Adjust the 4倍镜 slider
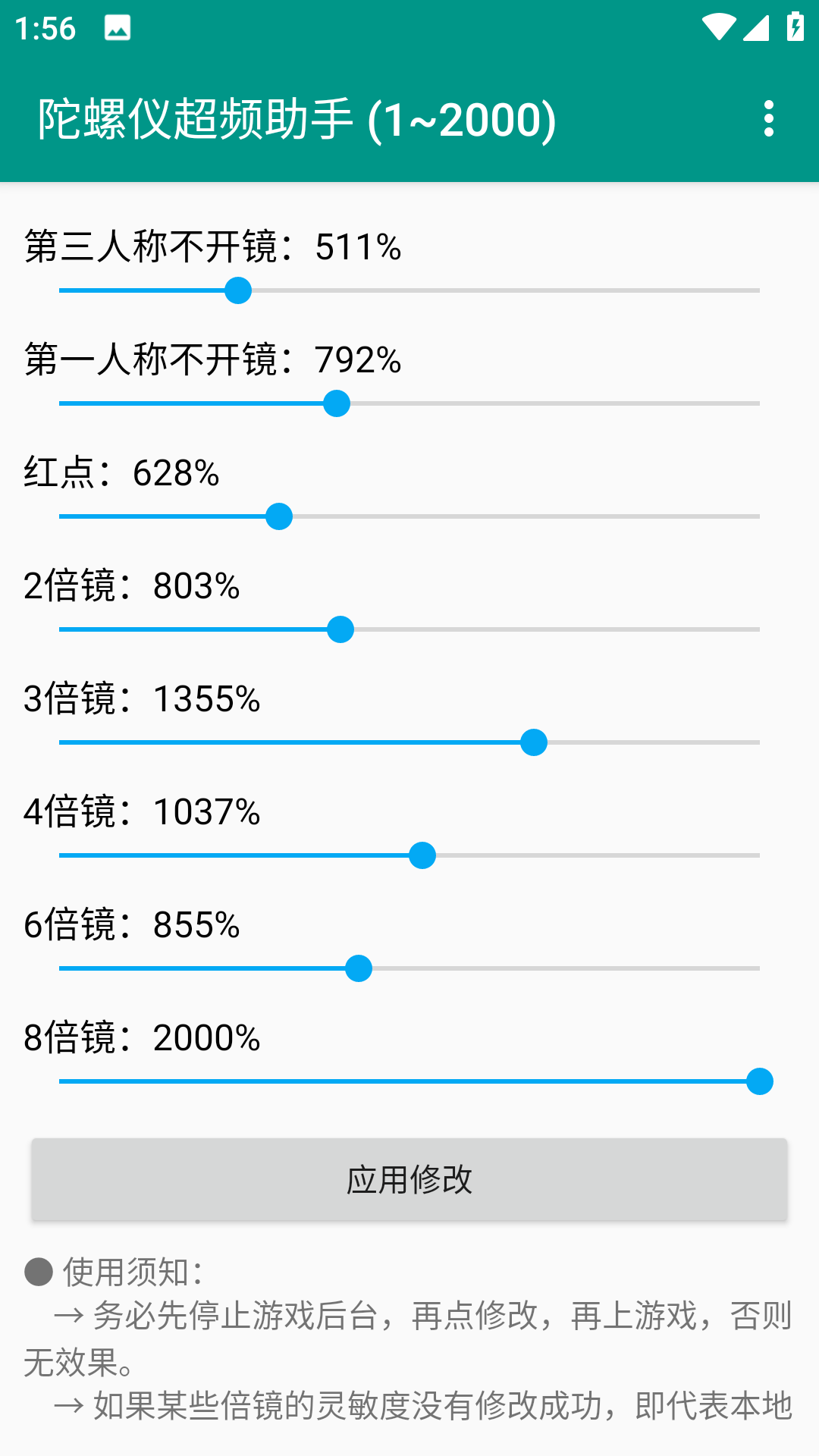 pos(422,855)
